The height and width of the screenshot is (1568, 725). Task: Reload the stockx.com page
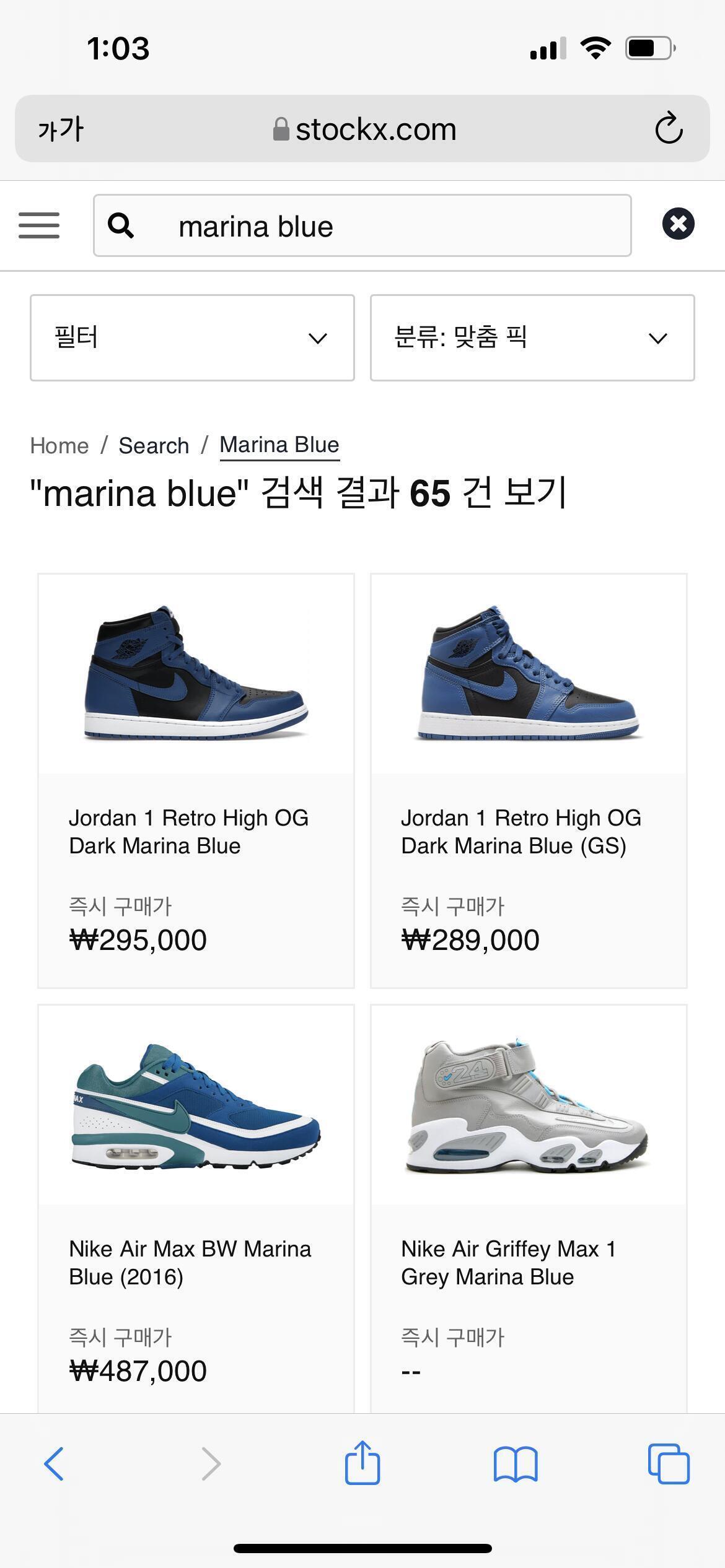point(669,129)
